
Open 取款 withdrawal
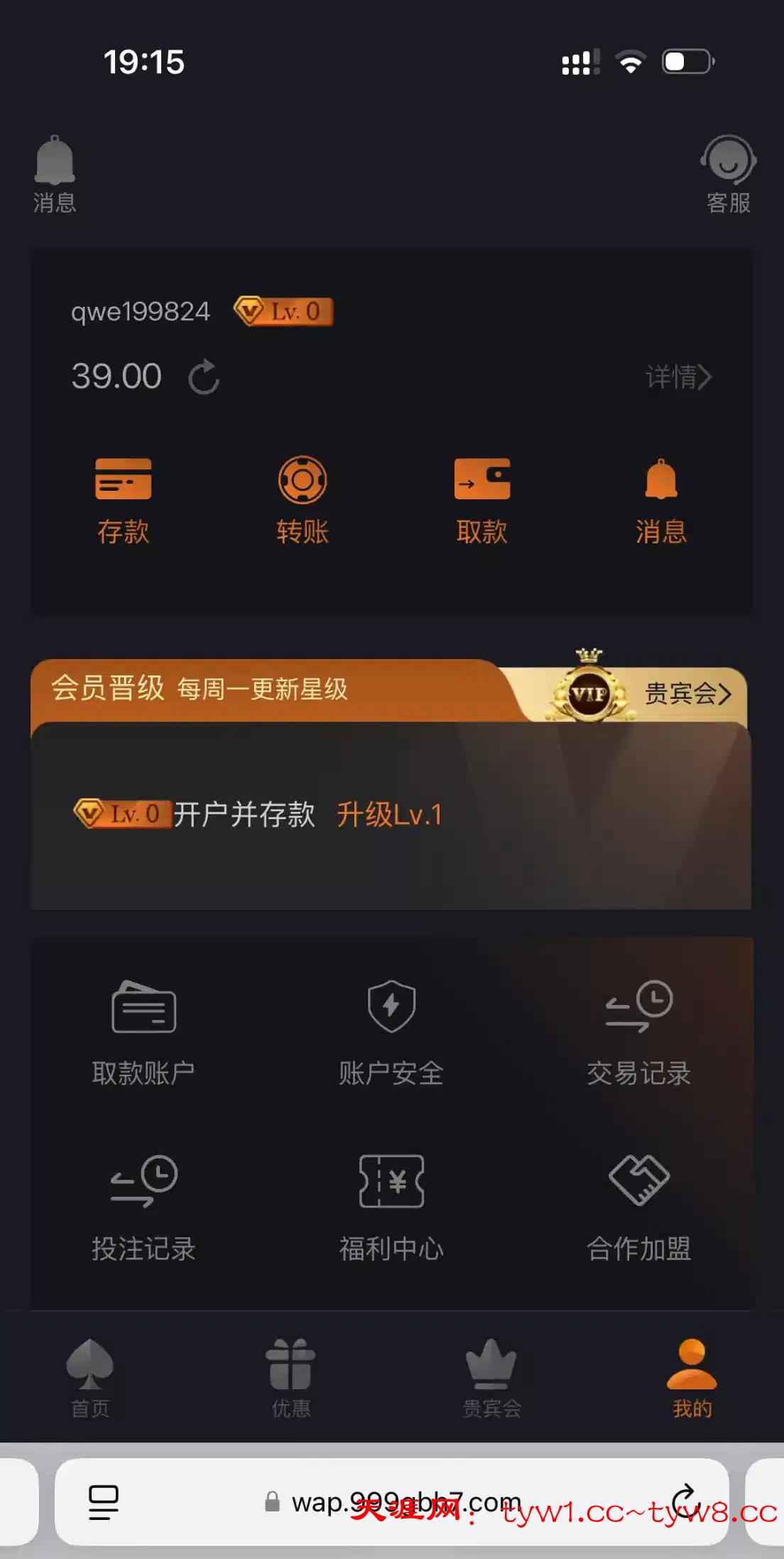coord(481,500)
